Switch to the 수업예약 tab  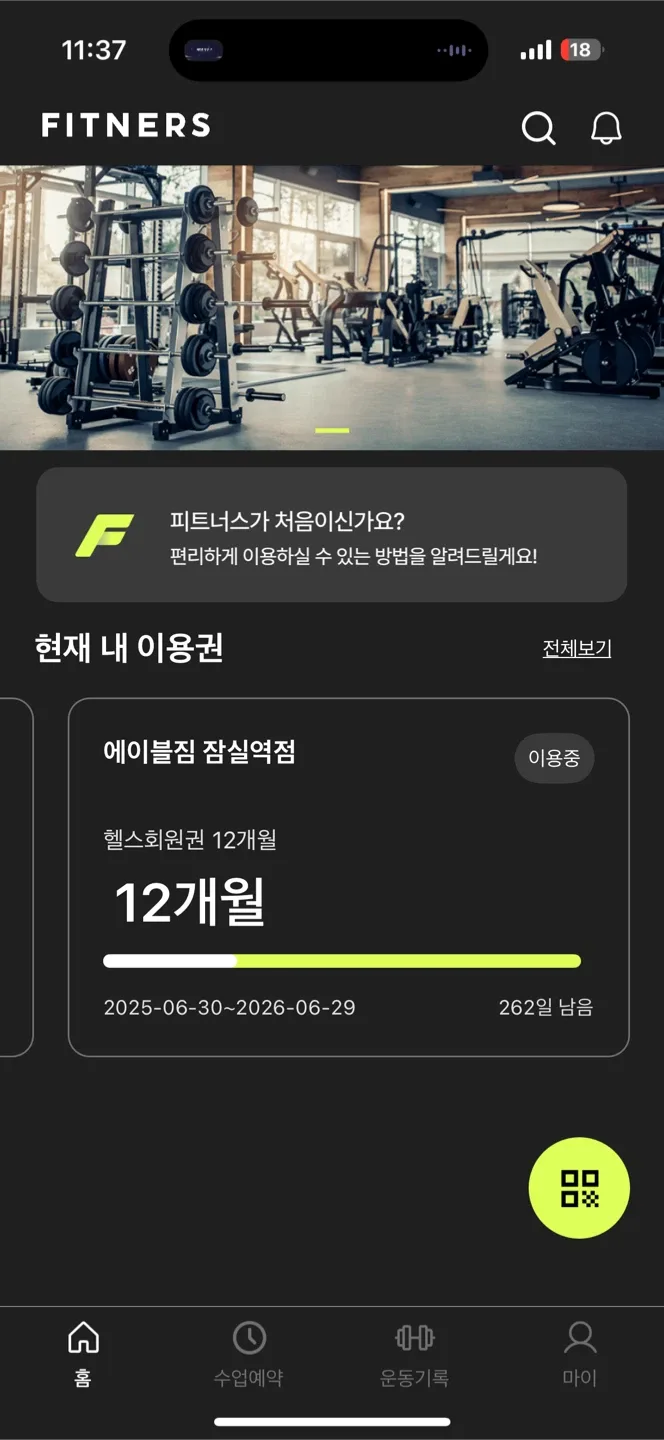point(248,1353)
